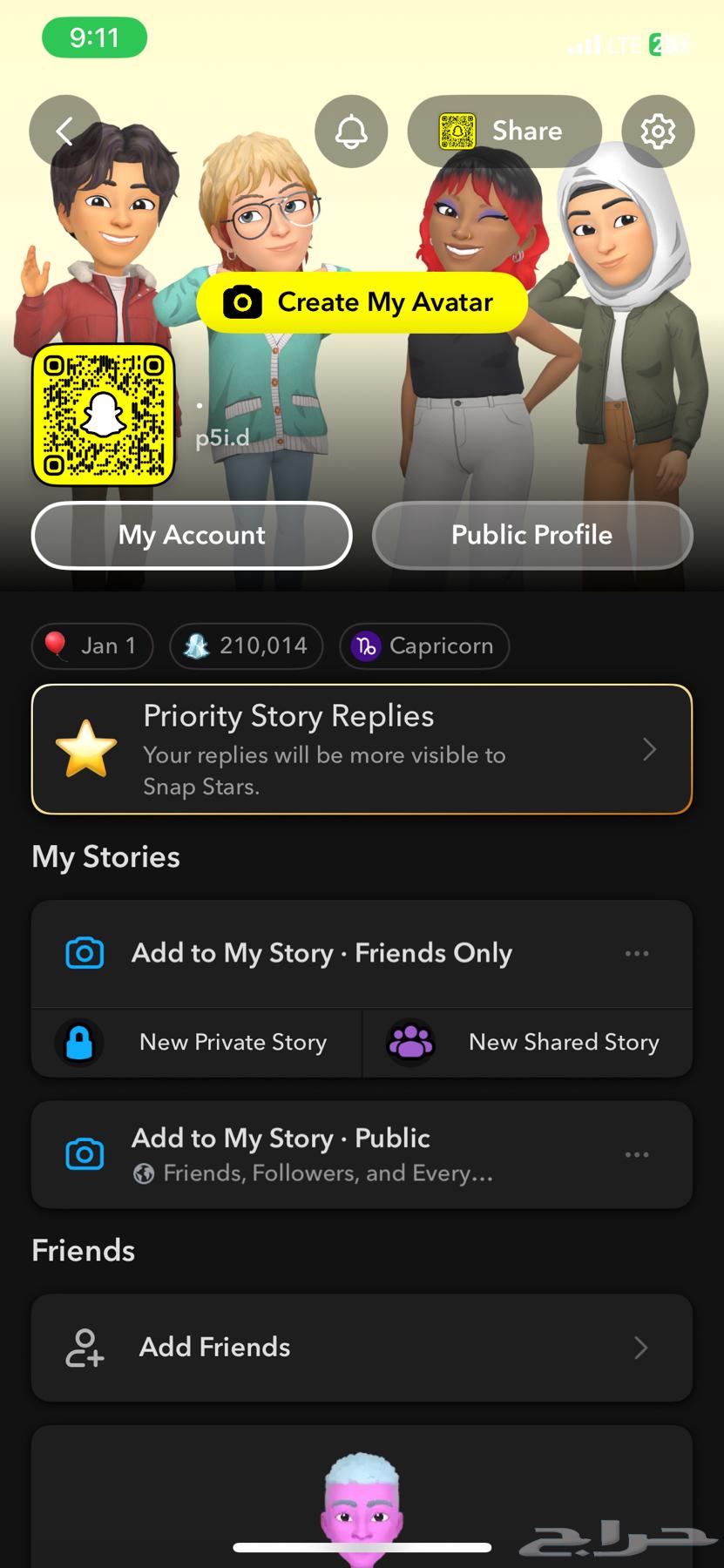Open options for Friends Only story
This screenshot has width=724, height=1568.
(x=637, y=954)
